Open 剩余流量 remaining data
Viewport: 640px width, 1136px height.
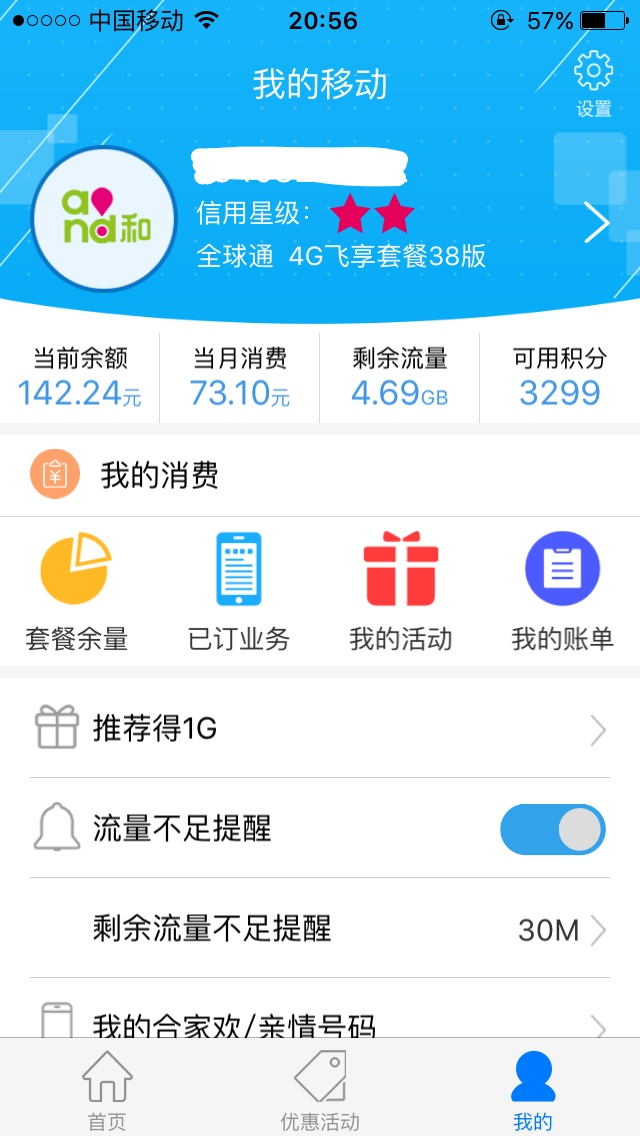click(399, 377)
